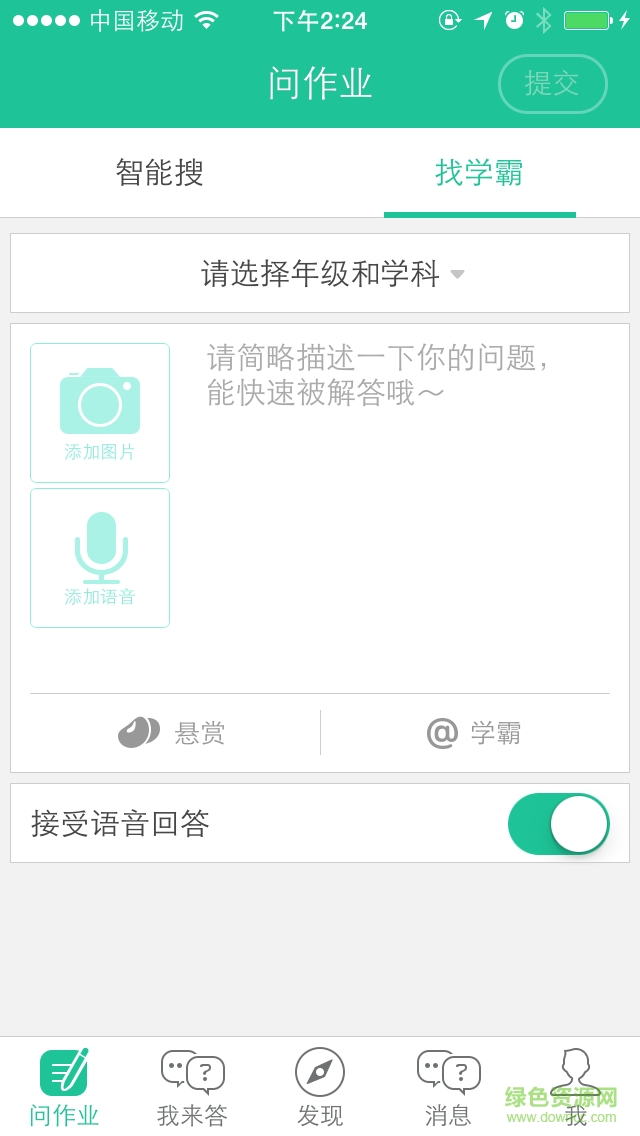The height and width of the screenshot is (1136, 640).
Task: Focus the question description text field
Action: [x=400, y=500]
